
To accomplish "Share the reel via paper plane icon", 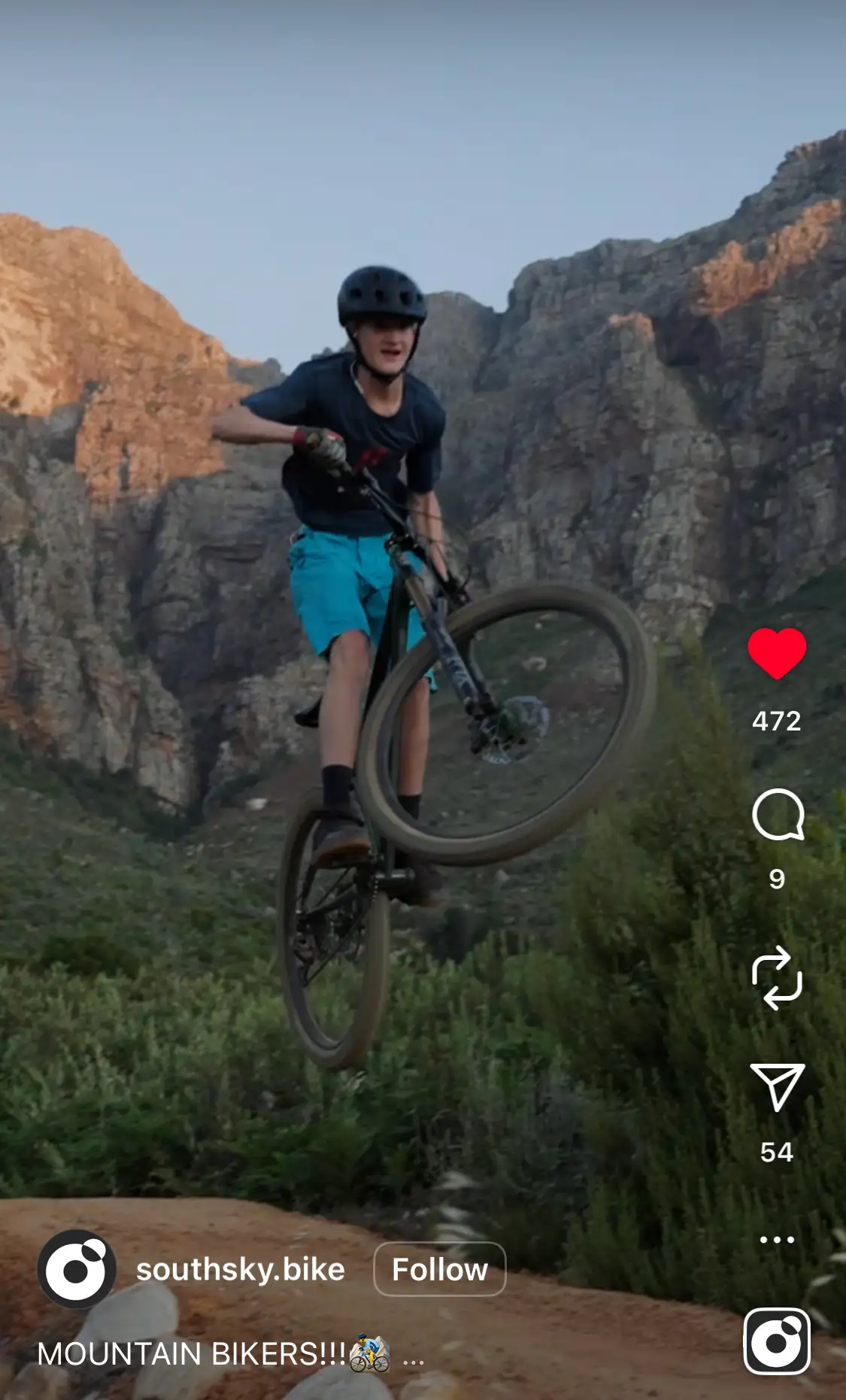I will (x=778, y=1086).
